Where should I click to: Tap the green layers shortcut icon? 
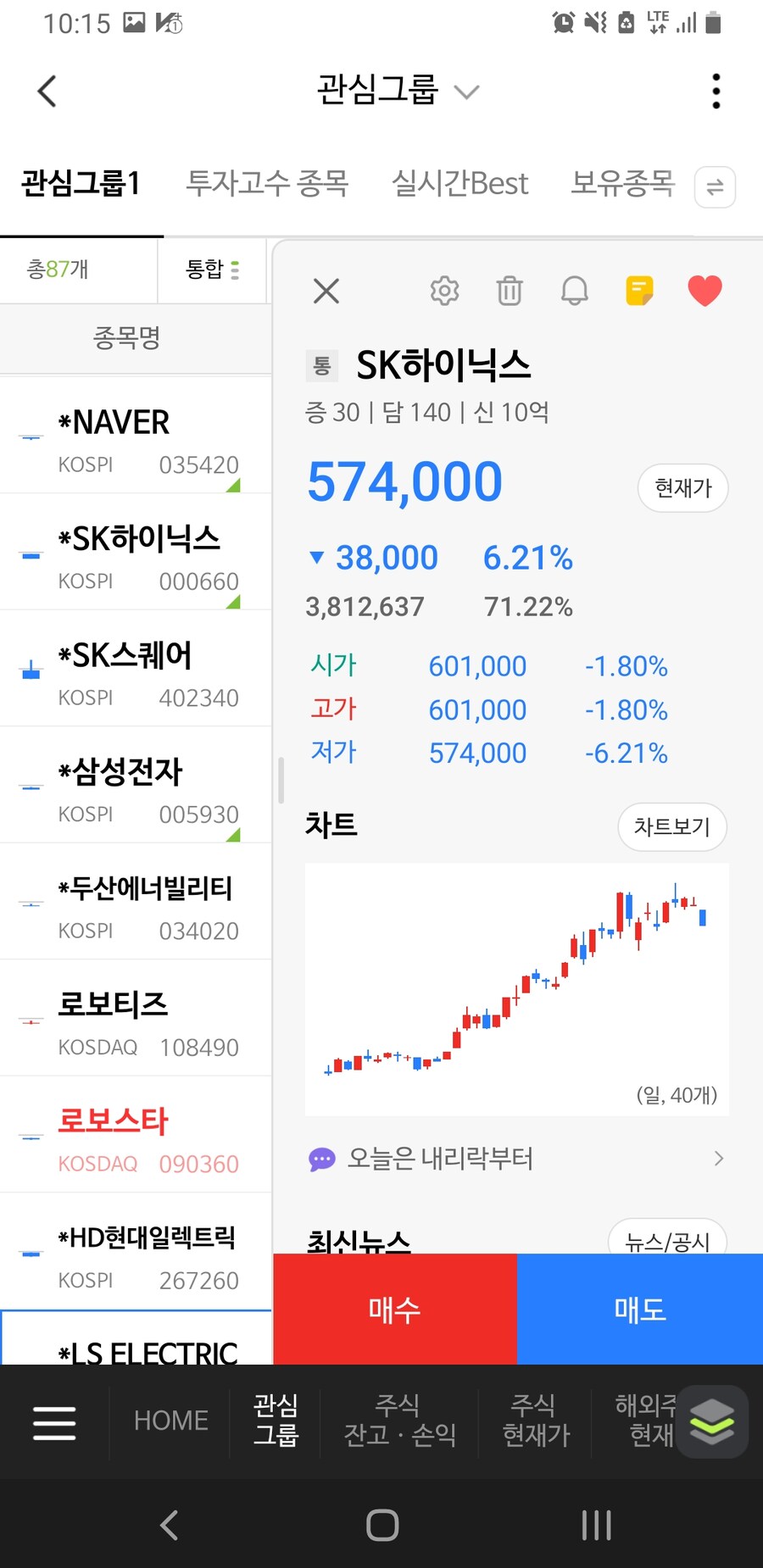pos(712,1422)
